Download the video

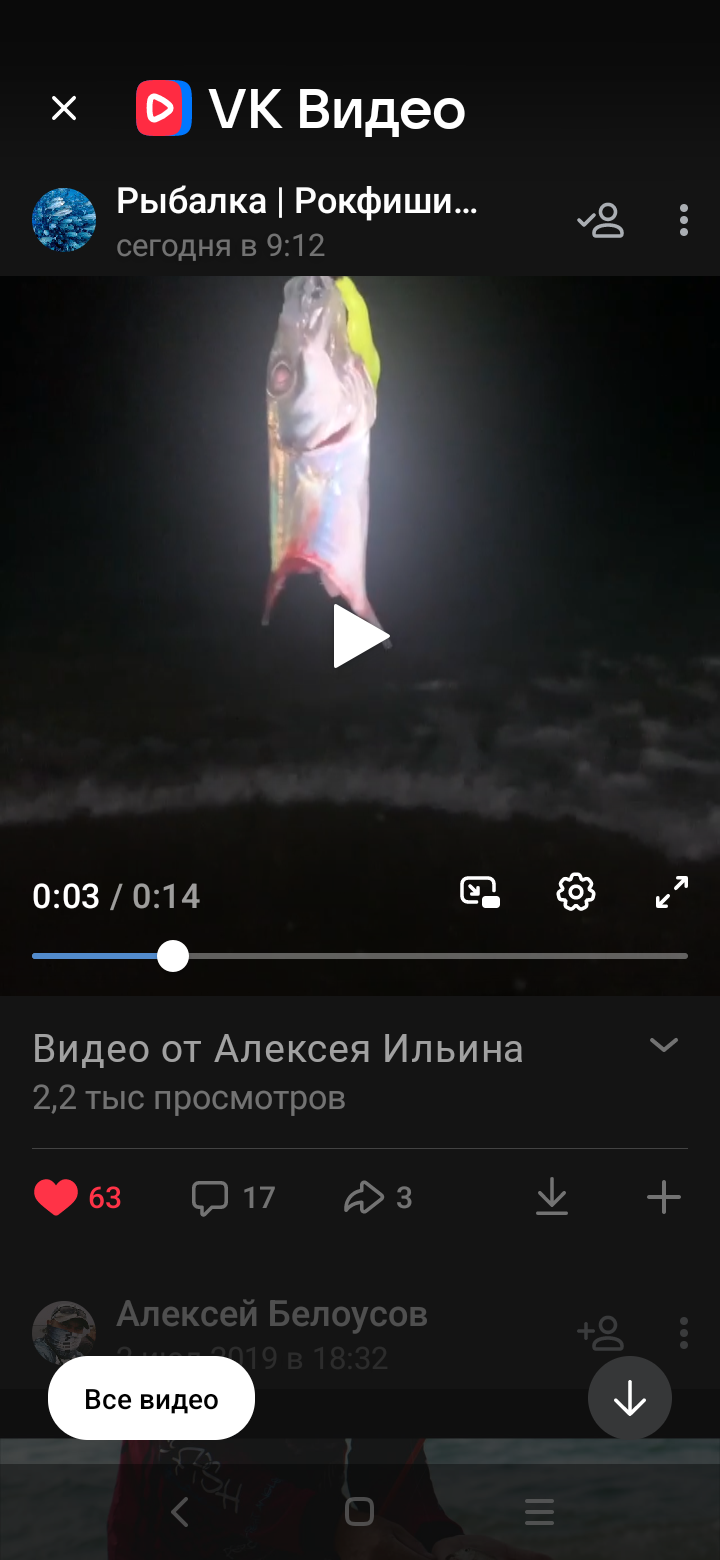(x=552, y=1197)
